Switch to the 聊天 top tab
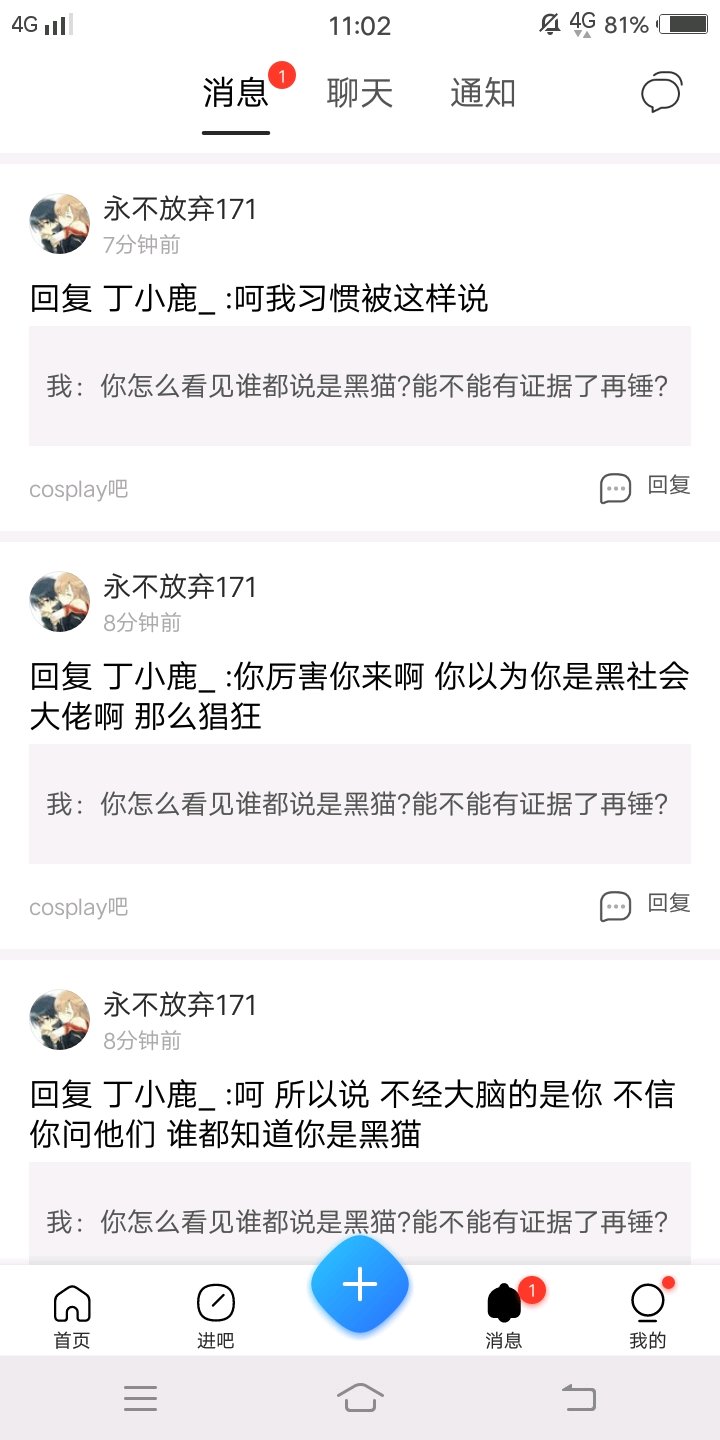720x1440 pixels. 359,93
